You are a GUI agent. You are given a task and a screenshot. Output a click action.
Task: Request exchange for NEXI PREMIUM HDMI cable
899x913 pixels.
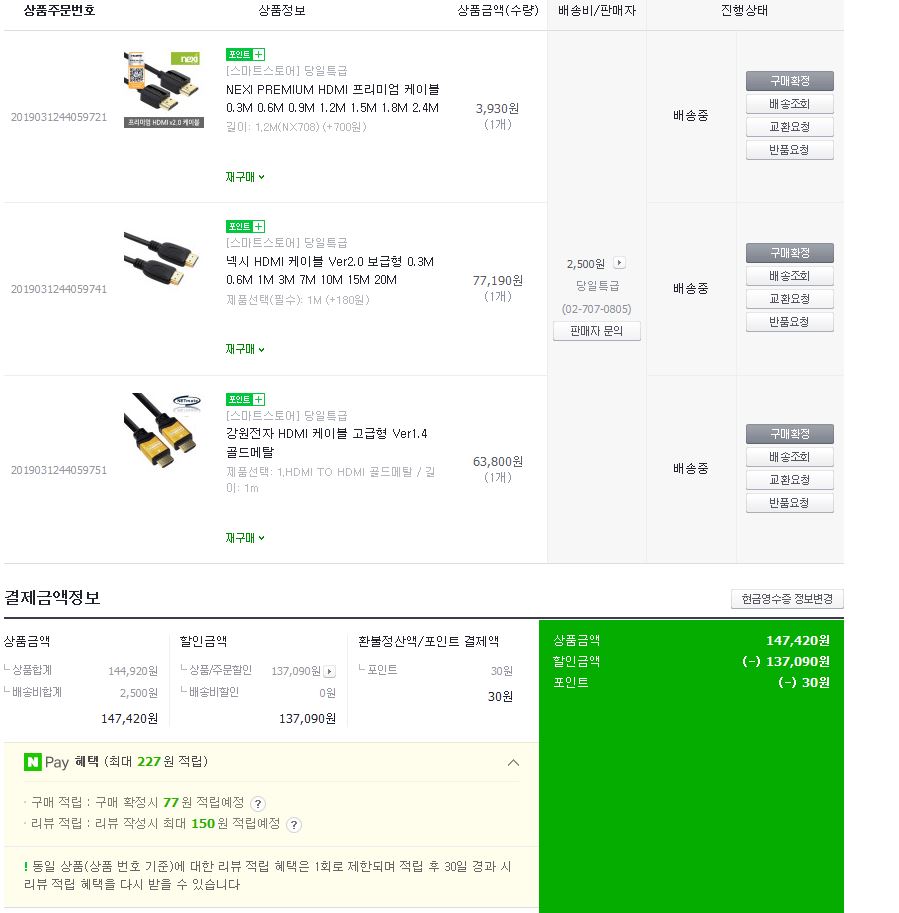(789, 127)
